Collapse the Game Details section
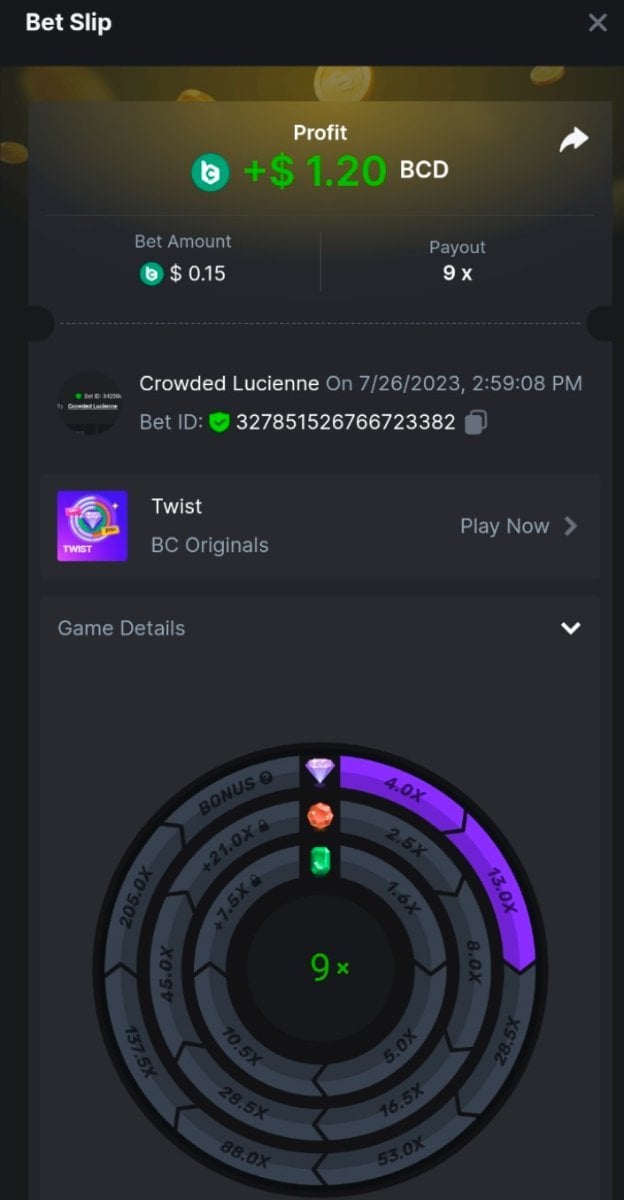624x1200 pixels. (x=570, y=628)
